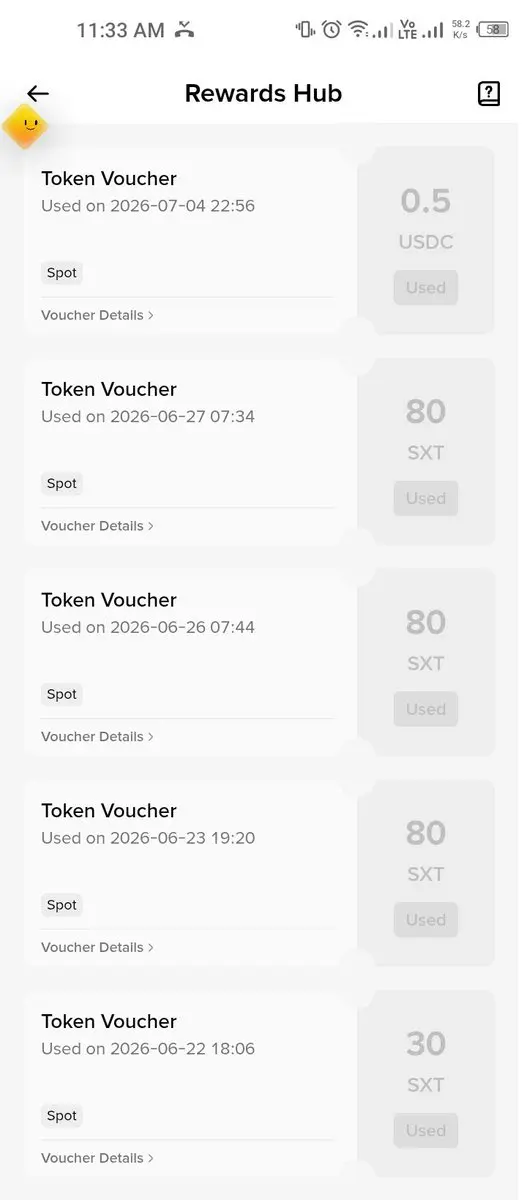527x1200 pixels.
Task: Open the rewards help guide icon
Action: pyautogui.click(x=488, y=94)
